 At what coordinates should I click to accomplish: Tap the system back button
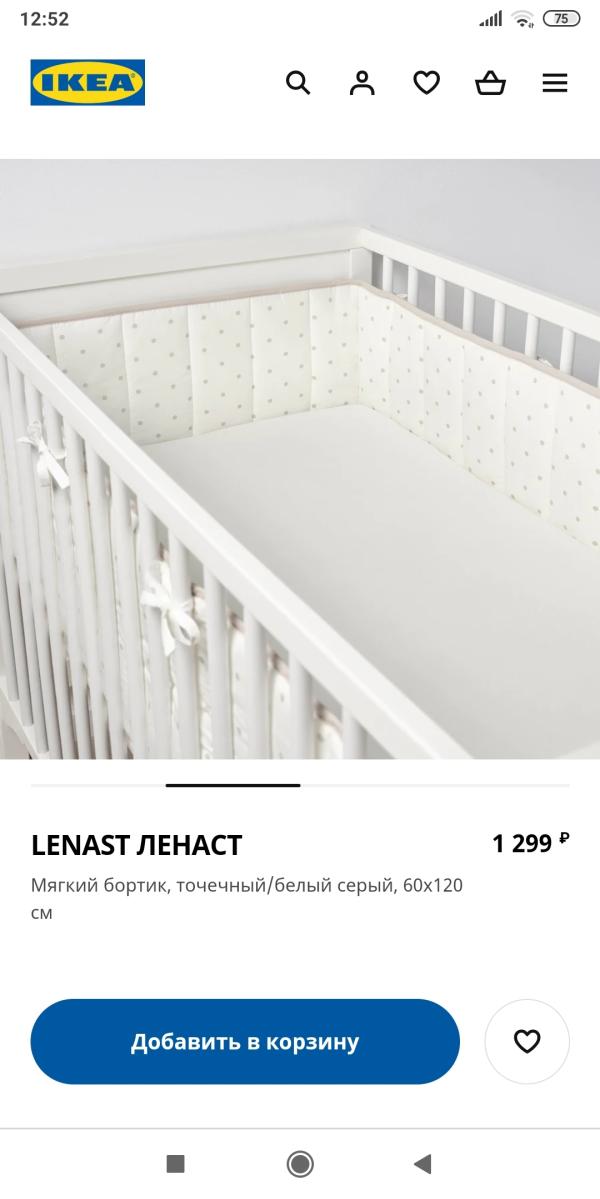point(423,1164)
